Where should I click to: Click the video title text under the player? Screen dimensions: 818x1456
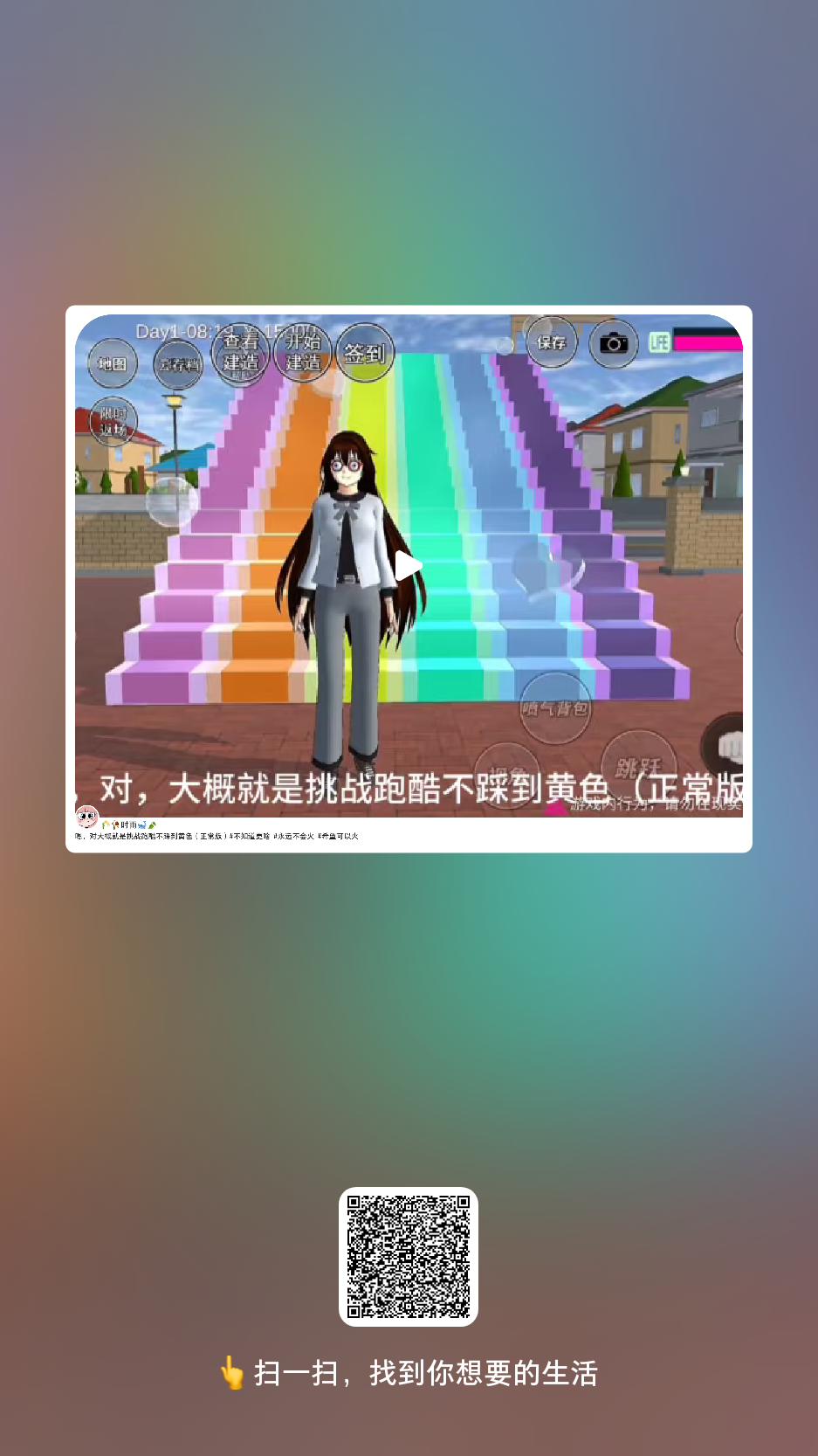click(x=218, y=835)
